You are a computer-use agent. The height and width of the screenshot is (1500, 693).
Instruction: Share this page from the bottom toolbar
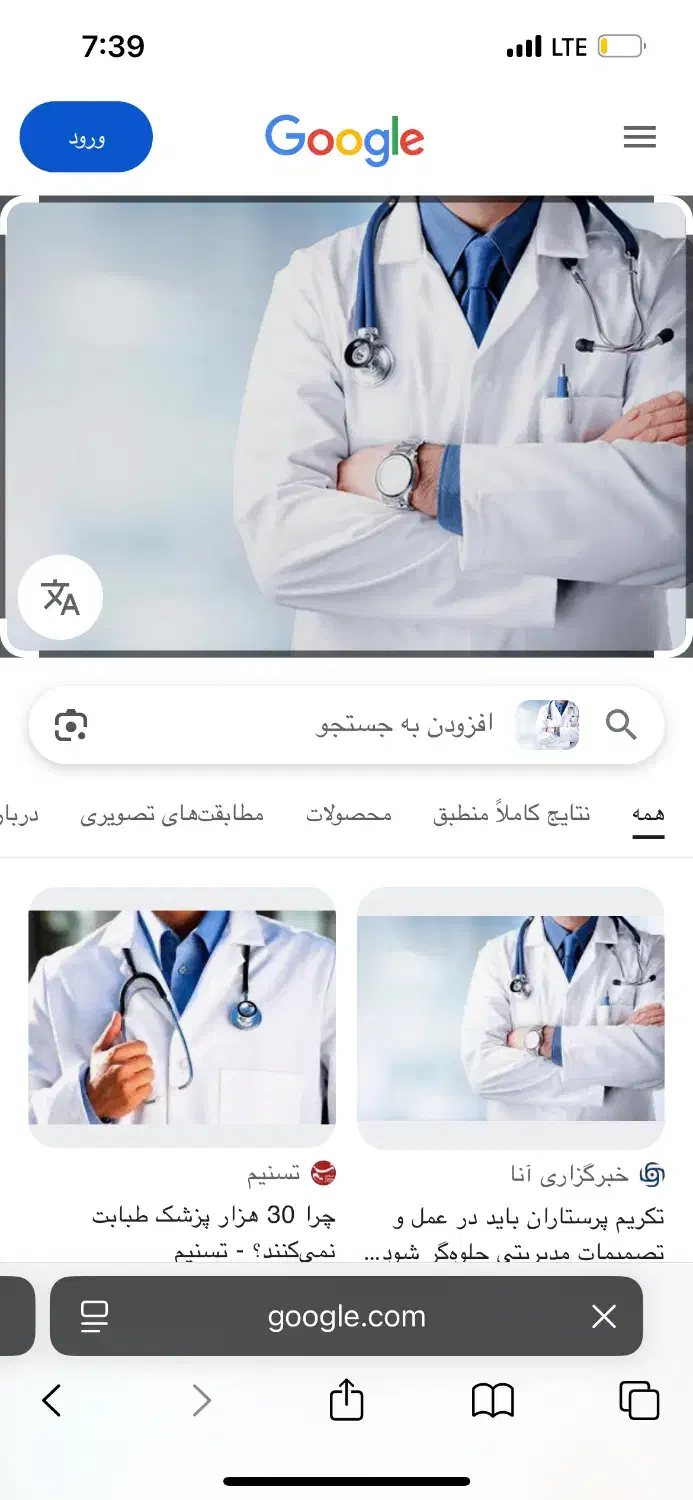click(346, 1399)
